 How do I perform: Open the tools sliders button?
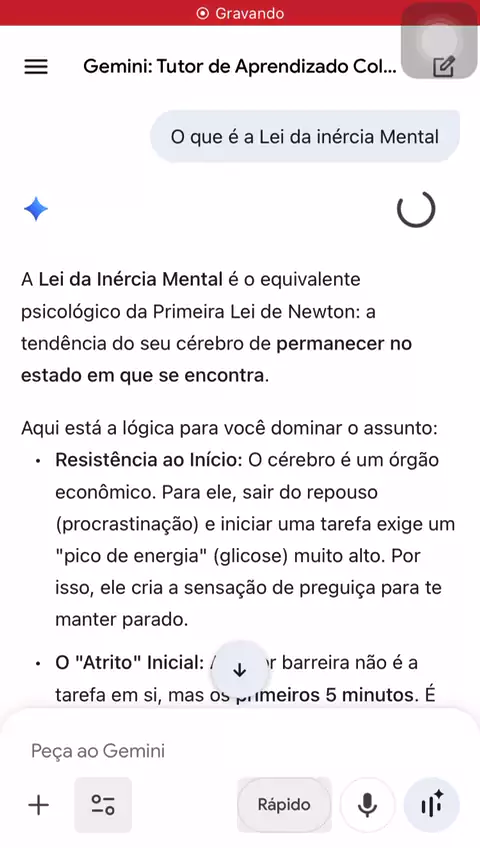[x=103, y=805]
